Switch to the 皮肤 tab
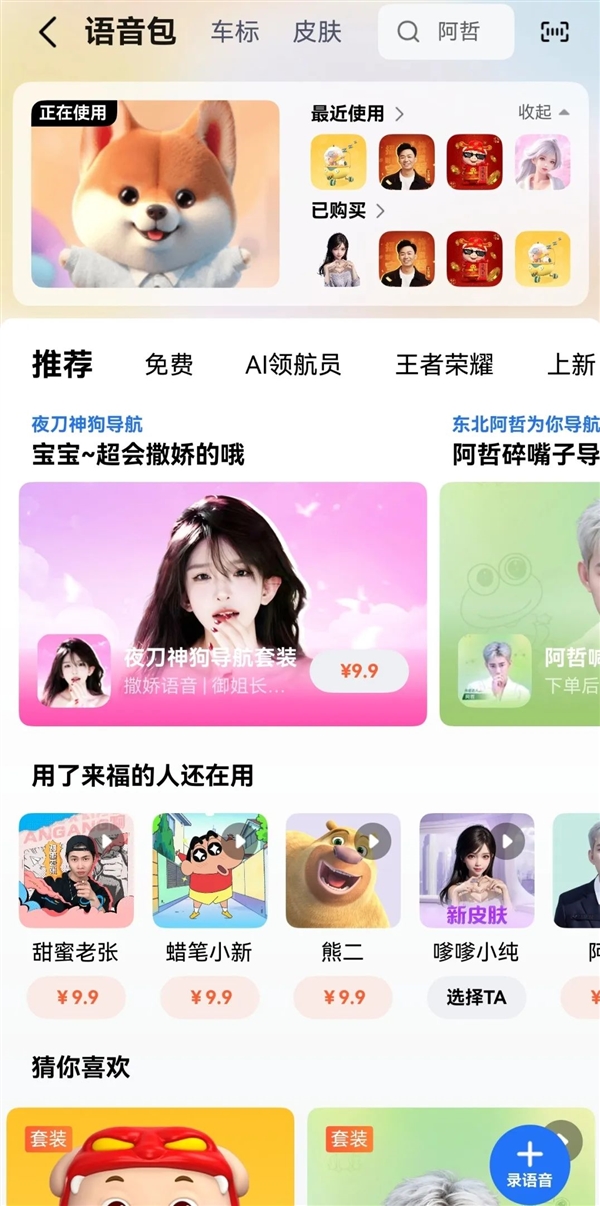Image resolution: width=600 pixels, height=1206 pixels. coord(317,32)
